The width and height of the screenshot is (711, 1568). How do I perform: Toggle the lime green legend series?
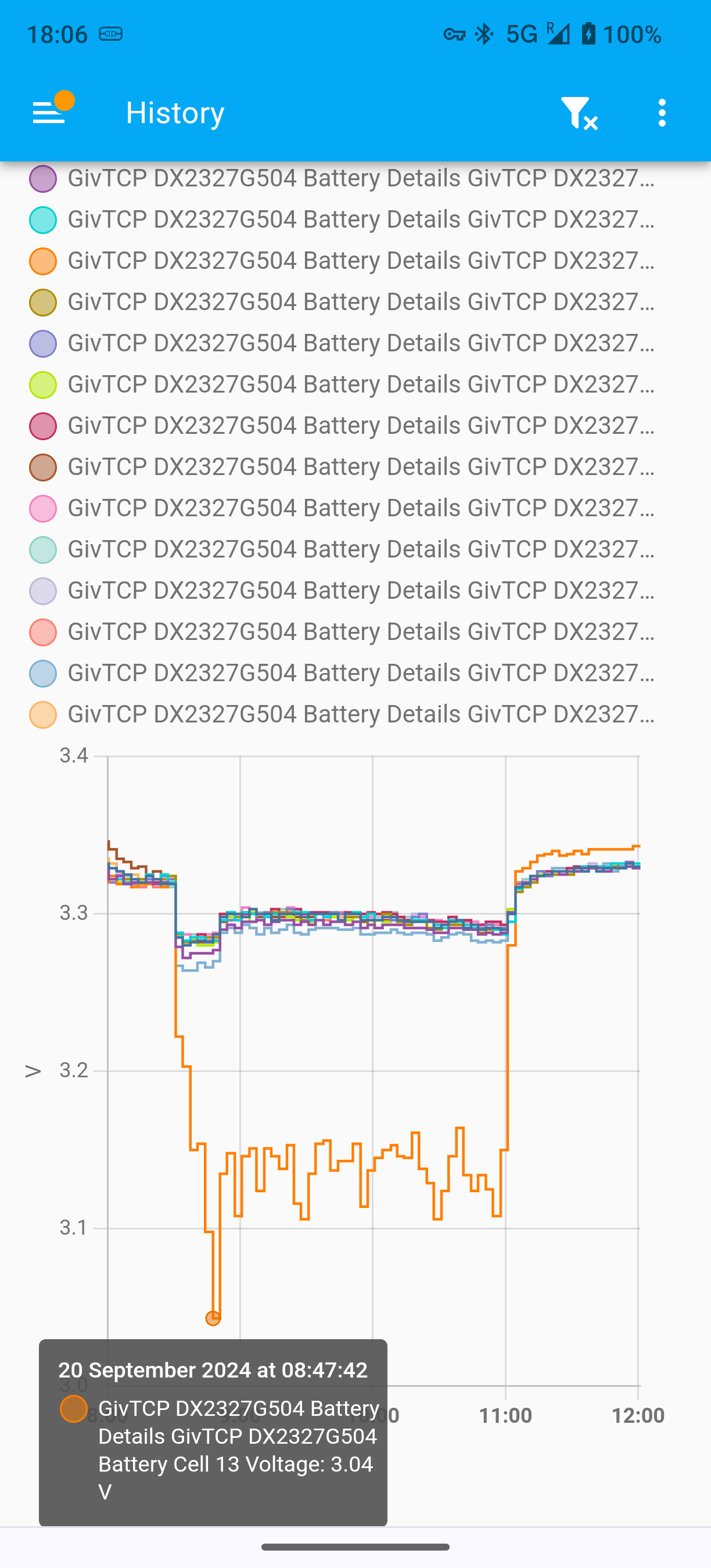pos(342,384)
